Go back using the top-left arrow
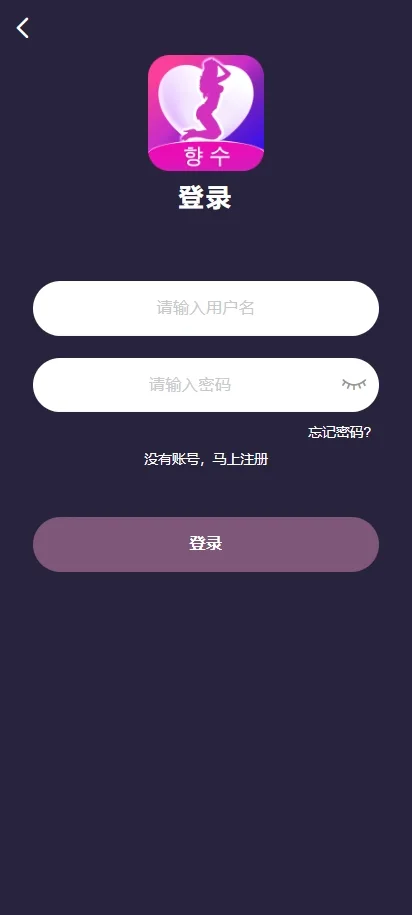Image resolution: width=412 pixels, height=915 pixels. 22,28
